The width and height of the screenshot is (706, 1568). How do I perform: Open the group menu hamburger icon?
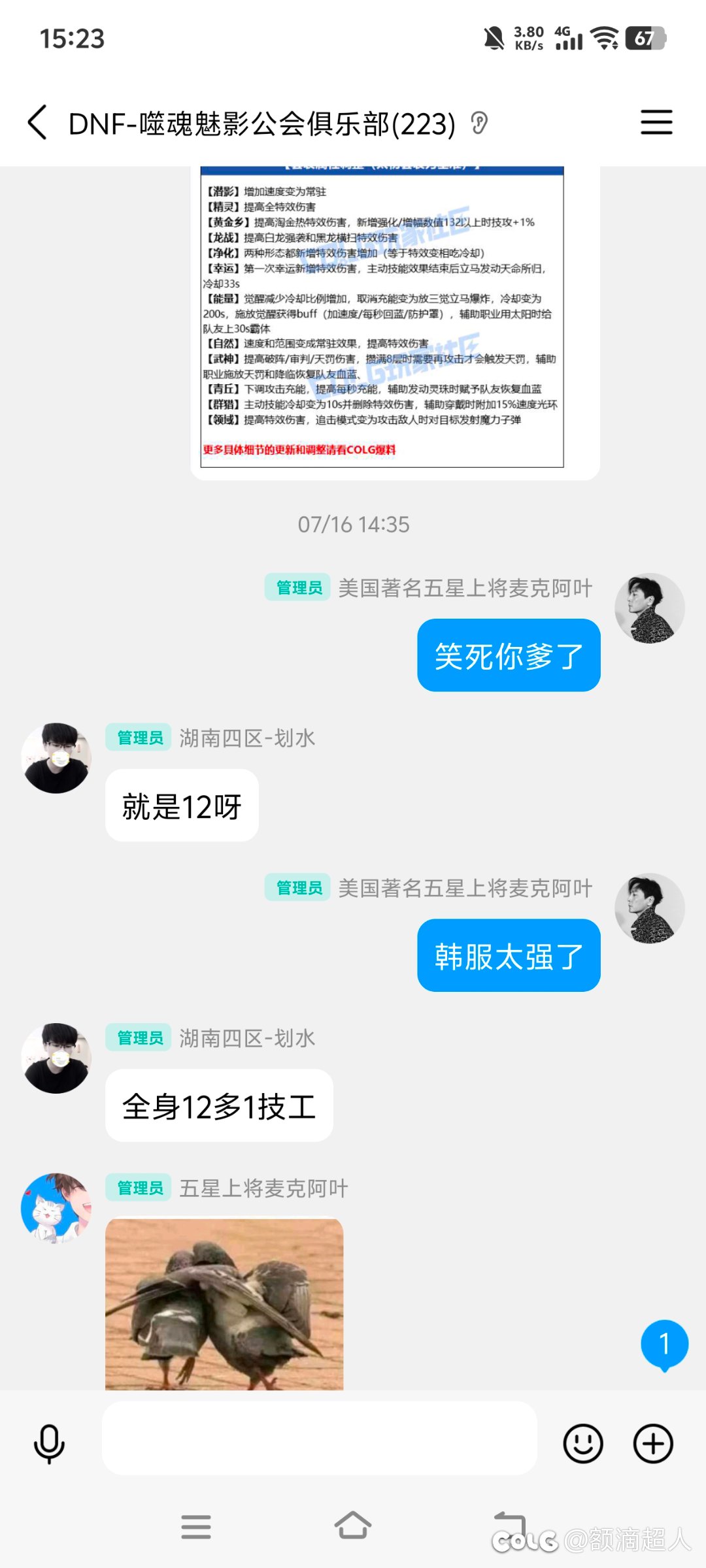[656, 122]
